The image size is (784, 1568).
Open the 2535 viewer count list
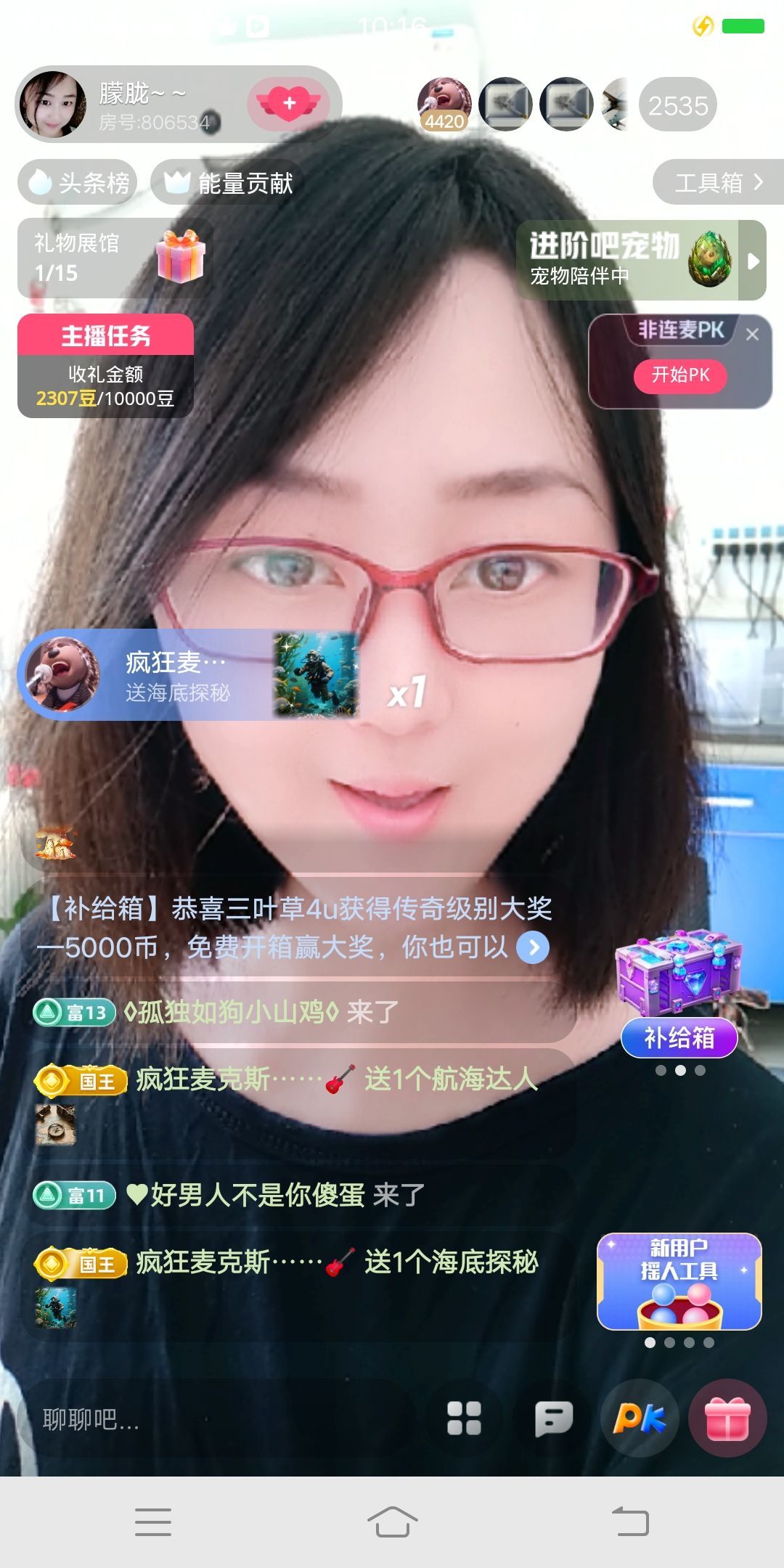pyautogui.click(x=677, y=106)
